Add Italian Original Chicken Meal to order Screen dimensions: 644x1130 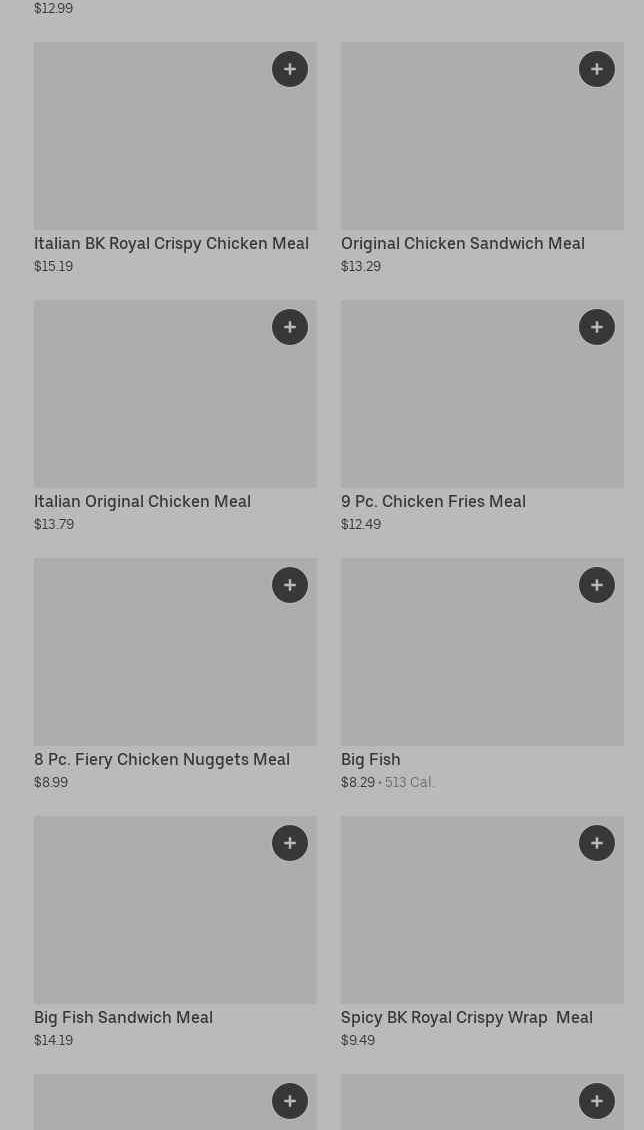pos(290,327)
